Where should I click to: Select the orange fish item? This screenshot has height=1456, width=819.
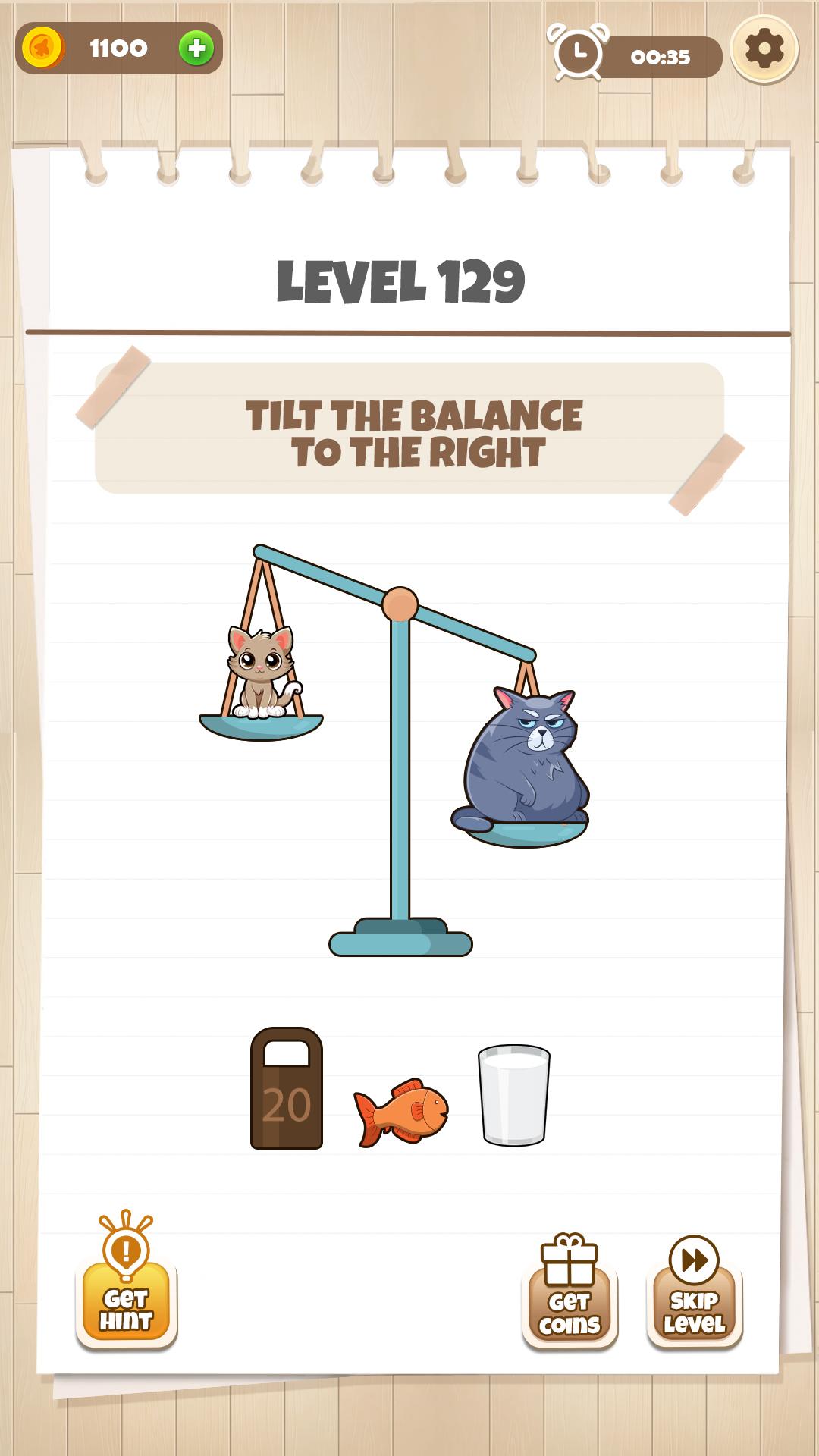tap(402, 1111)
